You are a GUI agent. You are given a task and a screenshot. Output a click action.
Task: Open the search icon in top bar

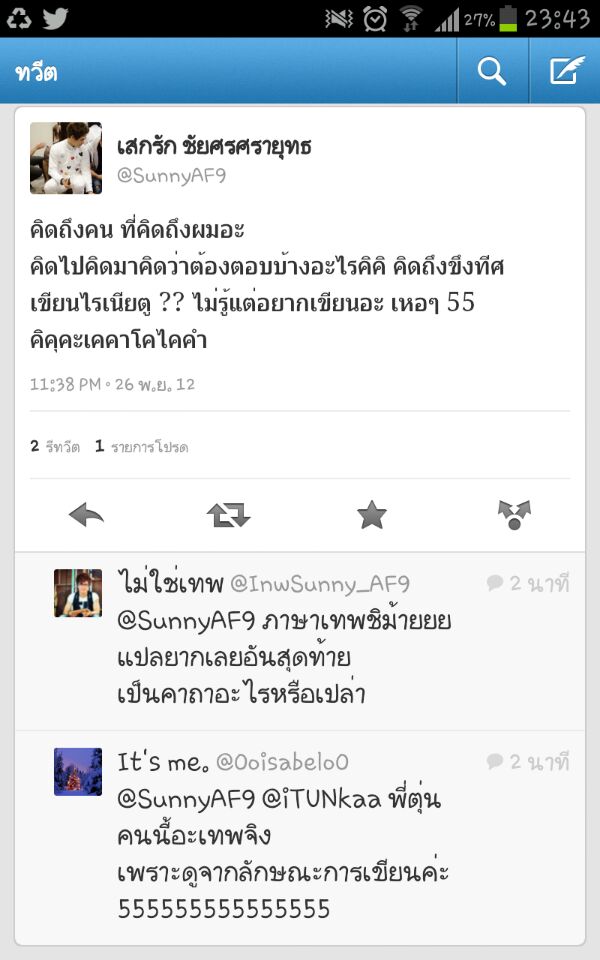coord(491,71)
